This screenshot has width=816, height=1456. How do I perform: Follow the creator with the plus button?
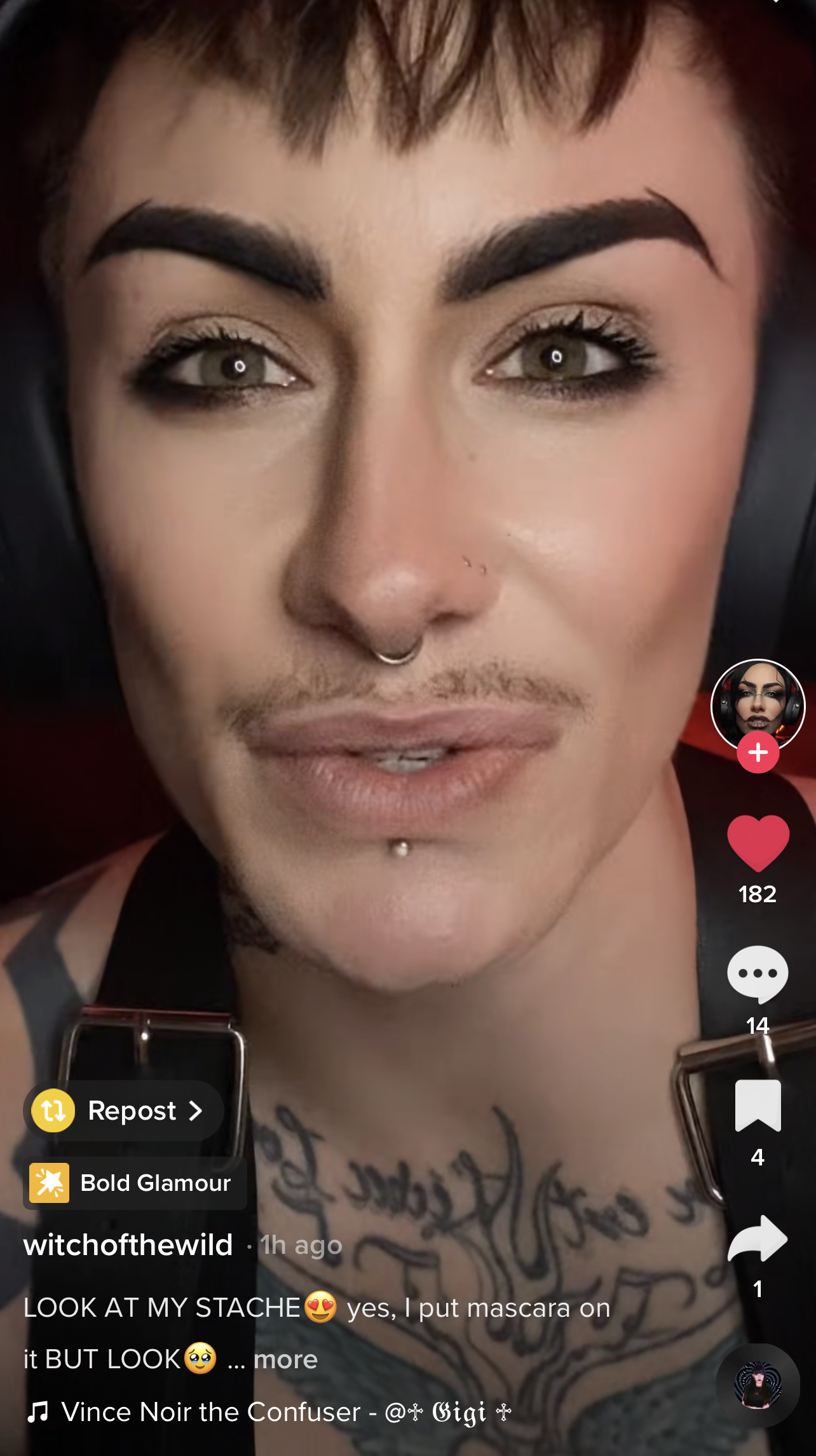pos(758,753)
